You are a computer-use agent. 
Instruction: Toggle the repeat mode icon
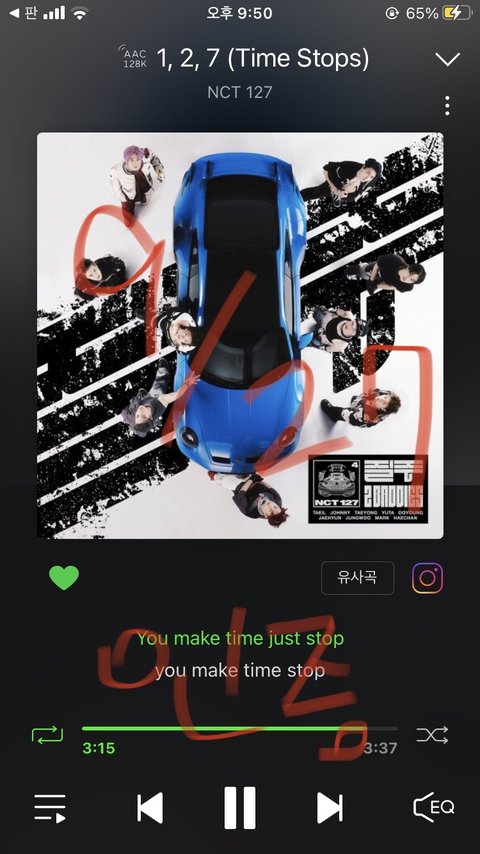coord(47,735)
